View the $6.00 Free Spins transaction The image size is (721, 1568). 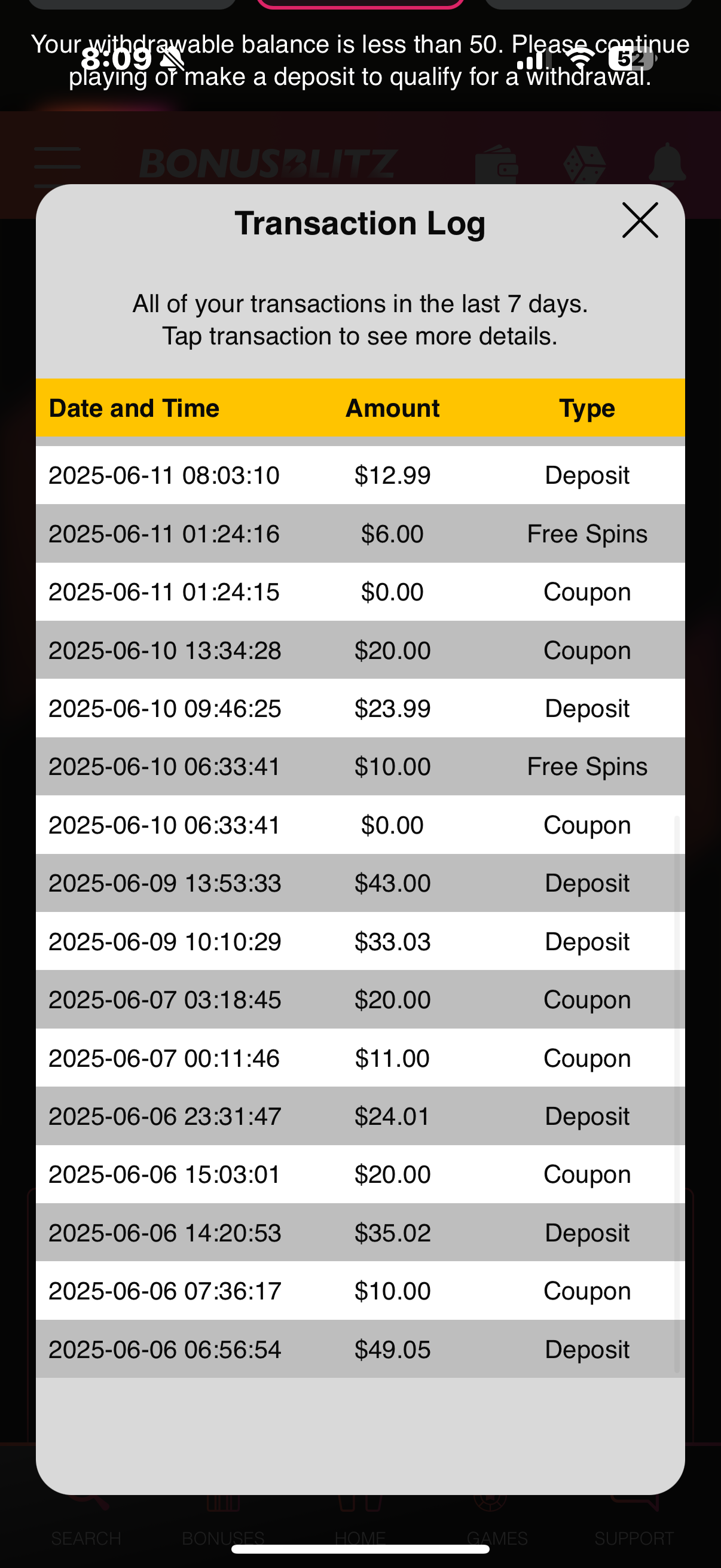(x=360, y=533)
